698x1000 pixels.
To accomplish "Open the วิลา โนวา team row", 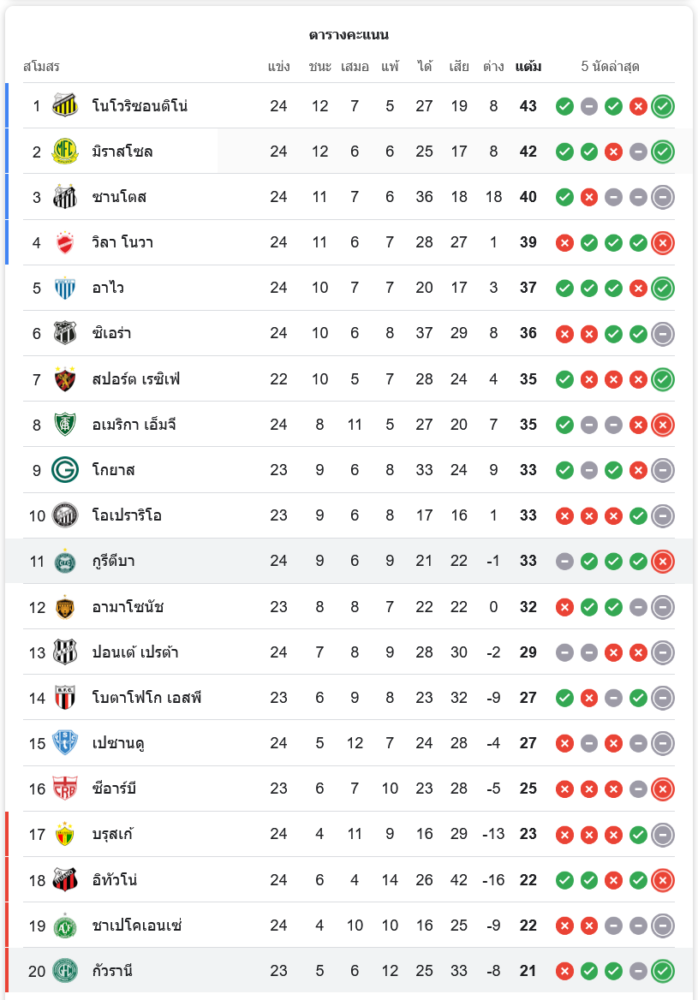I will click(x=122, y=243).
